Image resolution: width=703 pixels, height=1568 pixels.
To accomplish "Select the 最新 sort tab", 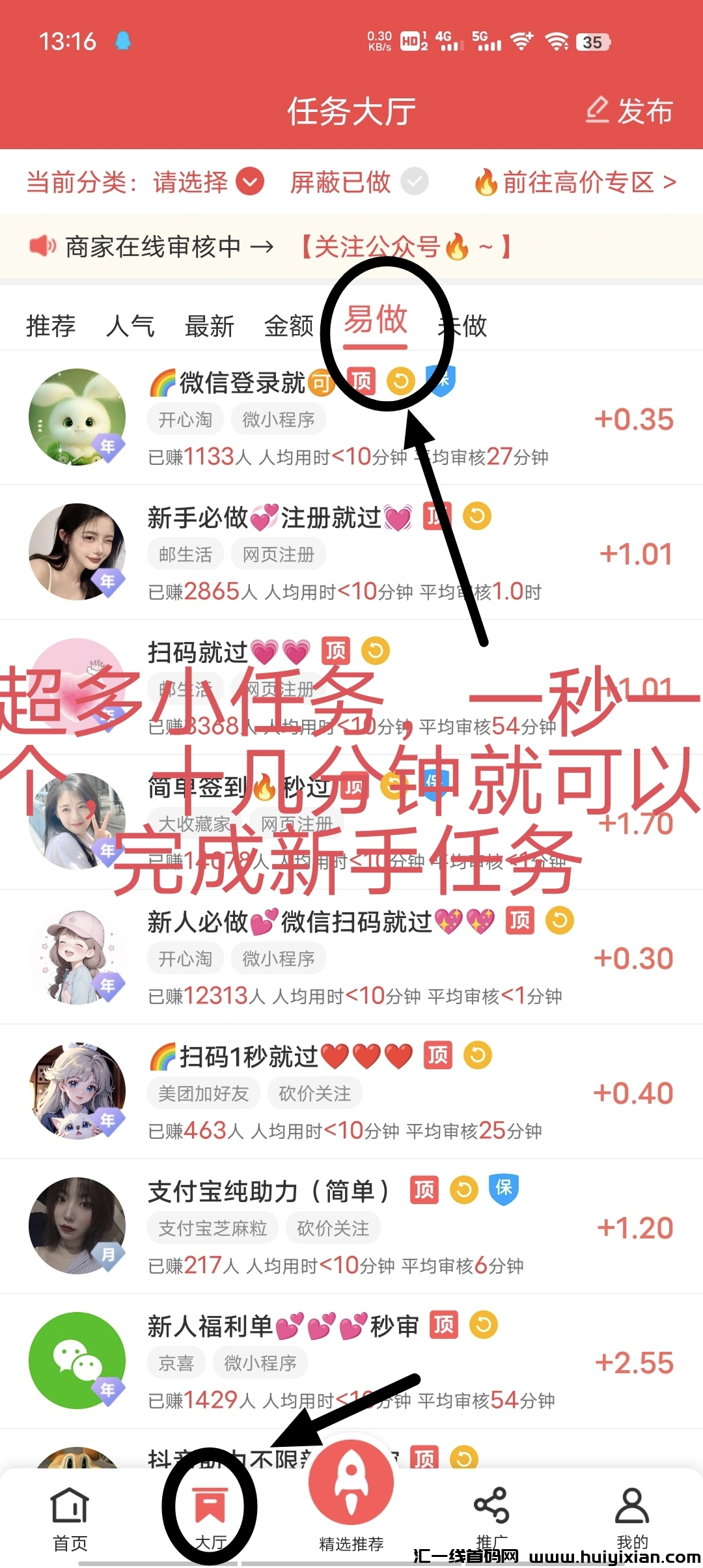I will [210, 326].
